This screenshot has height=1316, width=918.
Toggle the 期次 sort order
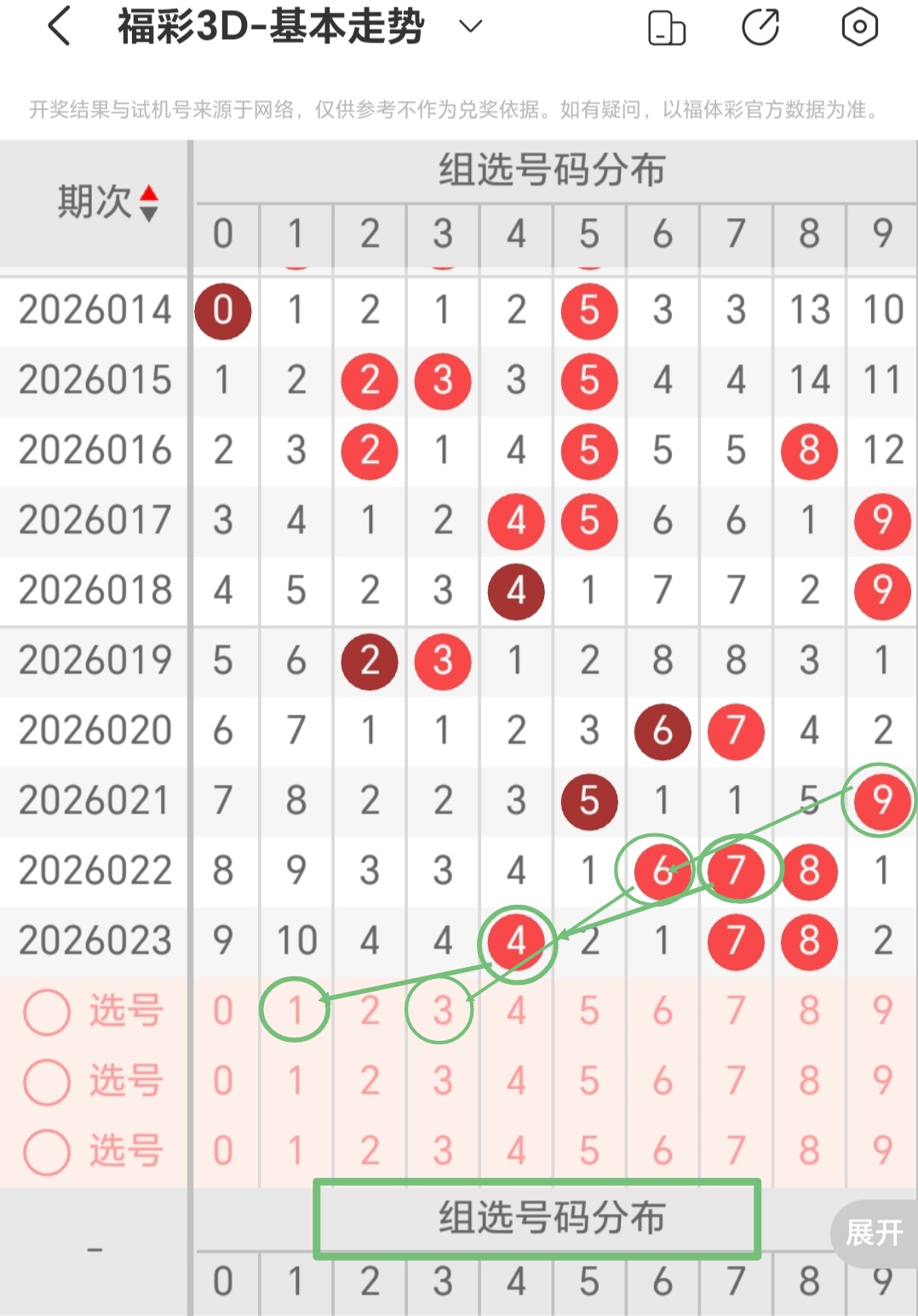[148, 203]
